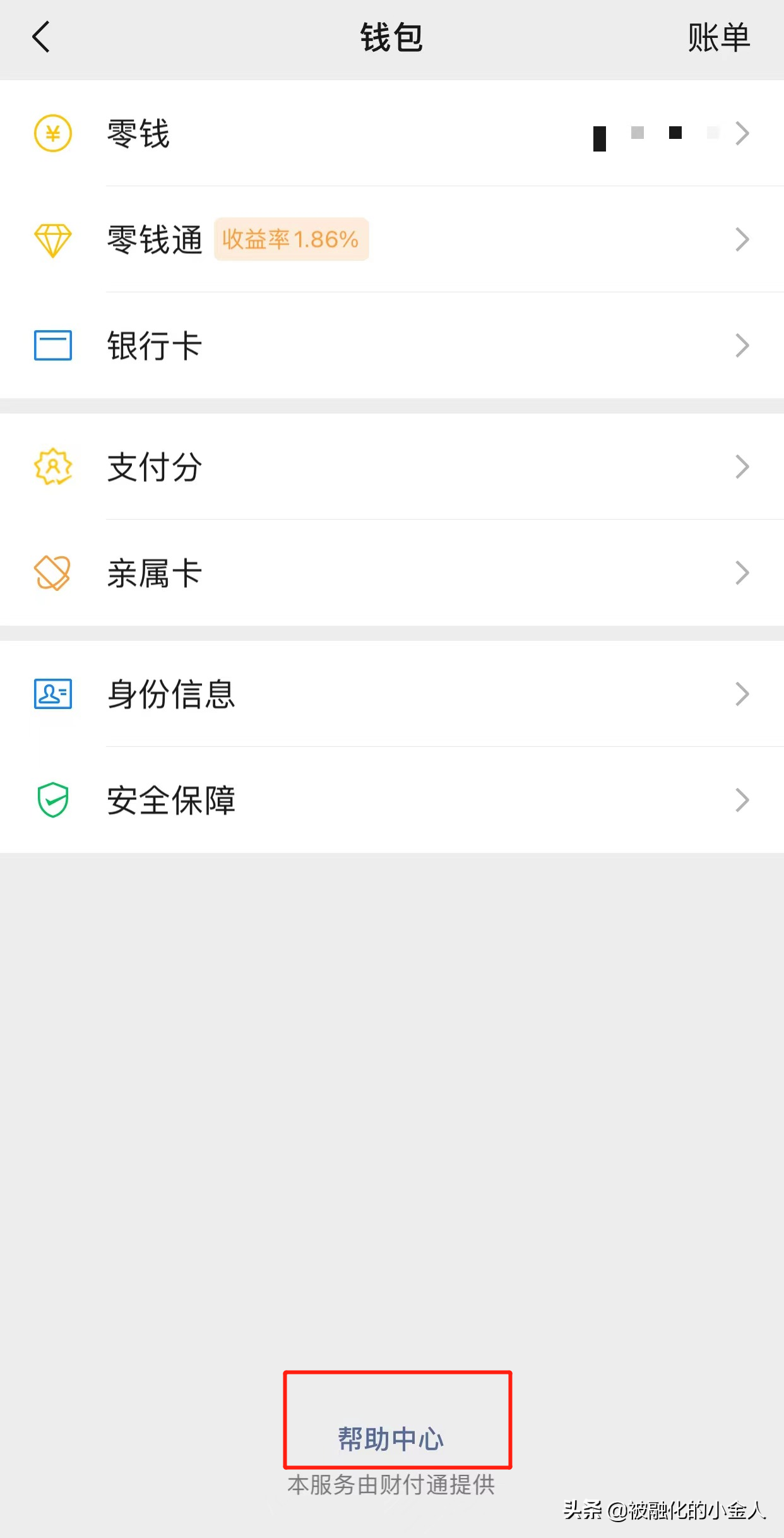Open the 支付分 payment score badge icon

pyautogui.click(x=53, y=467)
